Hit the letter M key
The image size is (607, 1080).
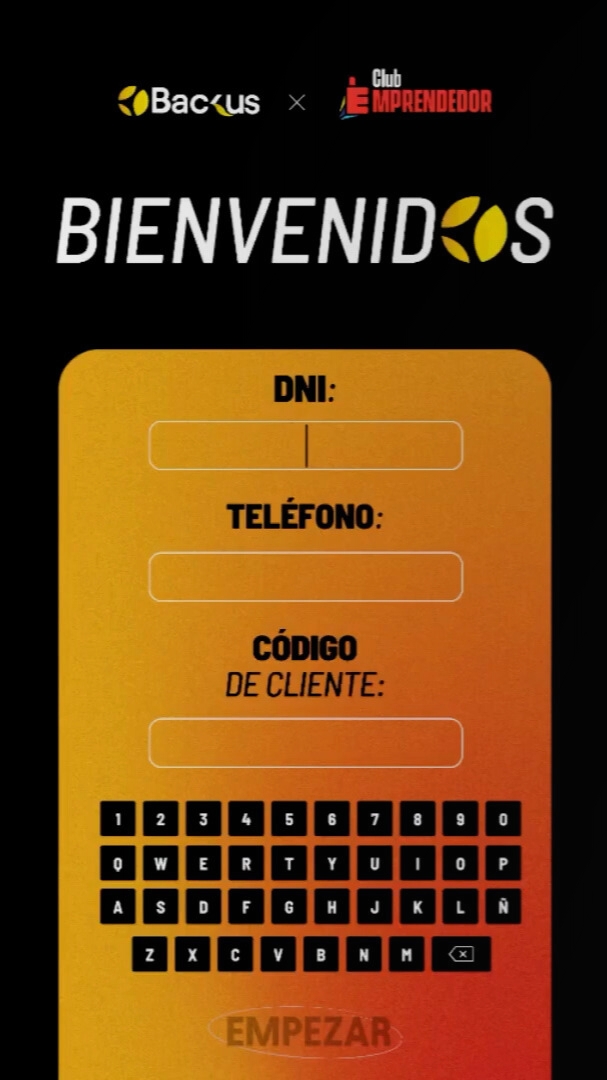coord(406,954)
